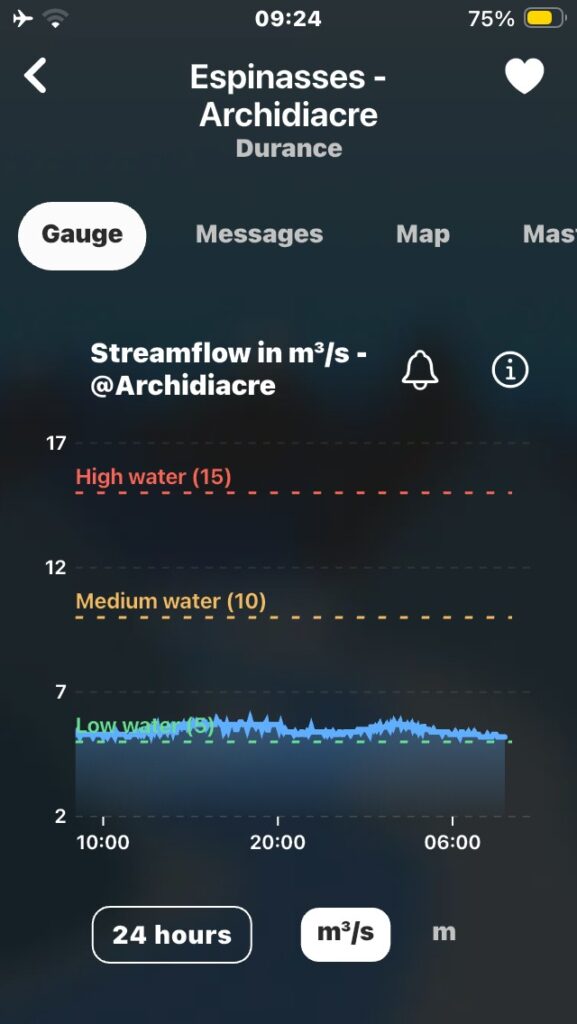Open the partially visible Mas tab
The width and height of the screenshot is (577, 1024).
(550, 234)
